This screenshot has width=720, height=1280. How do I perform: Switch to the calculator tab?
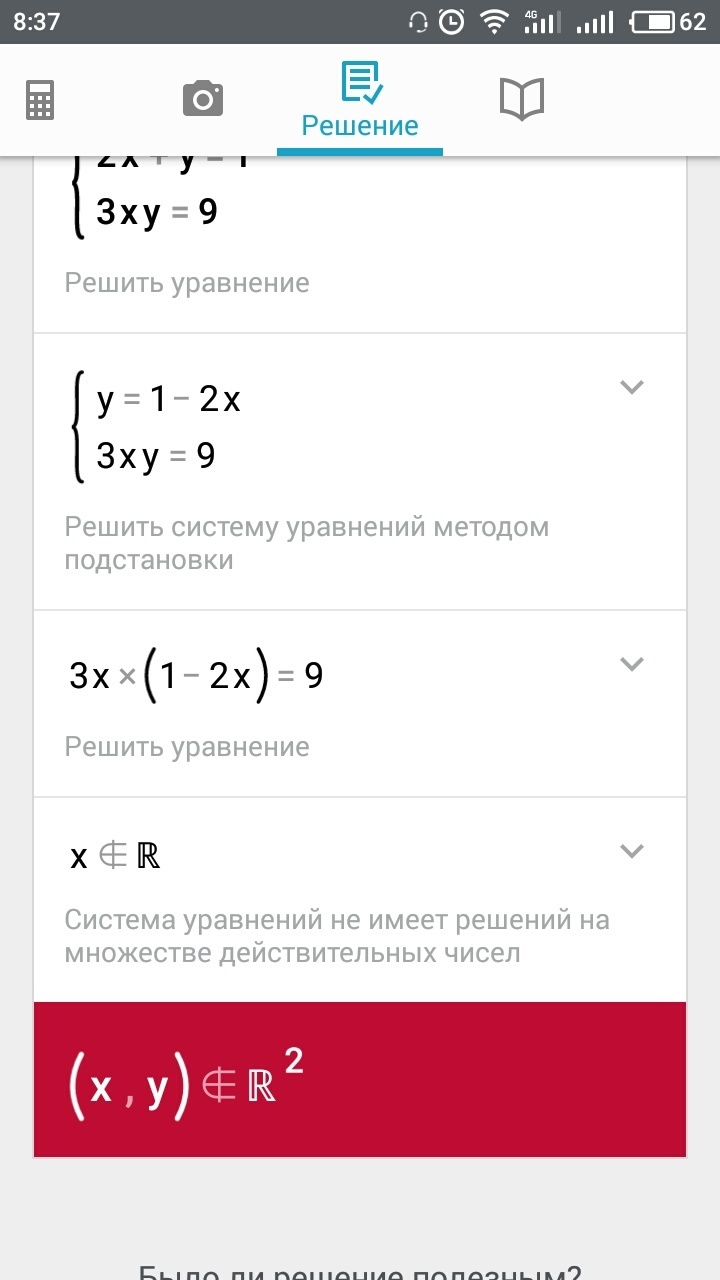40,99
